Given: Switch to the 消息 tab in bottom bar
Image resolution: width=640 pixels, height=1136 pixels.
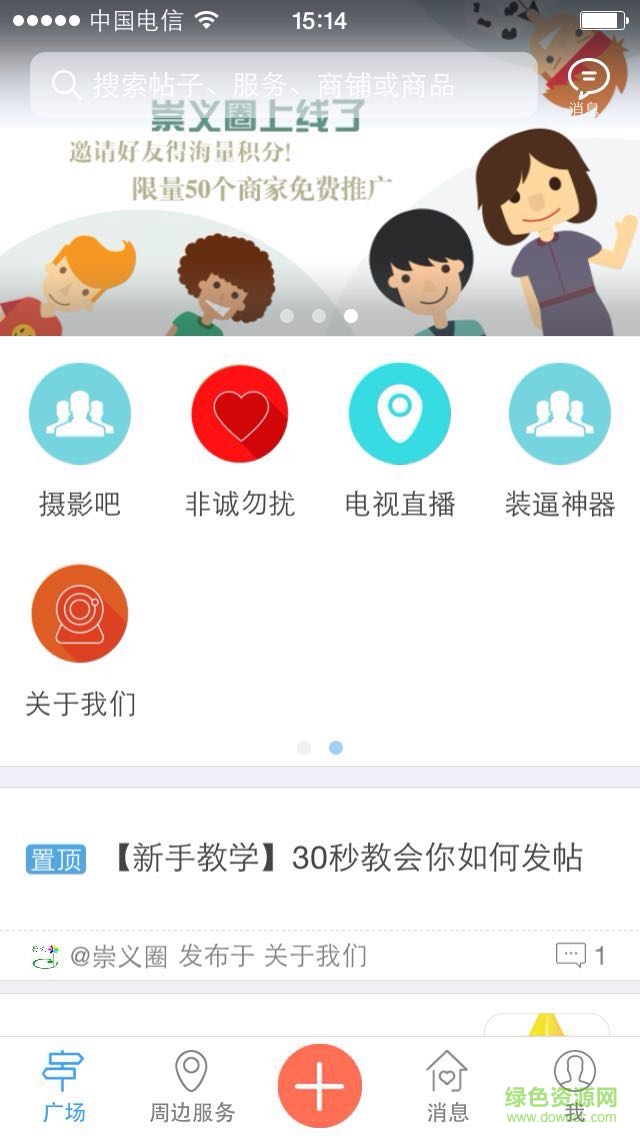Looking at the screenshot, I should tap(447, 1086).
